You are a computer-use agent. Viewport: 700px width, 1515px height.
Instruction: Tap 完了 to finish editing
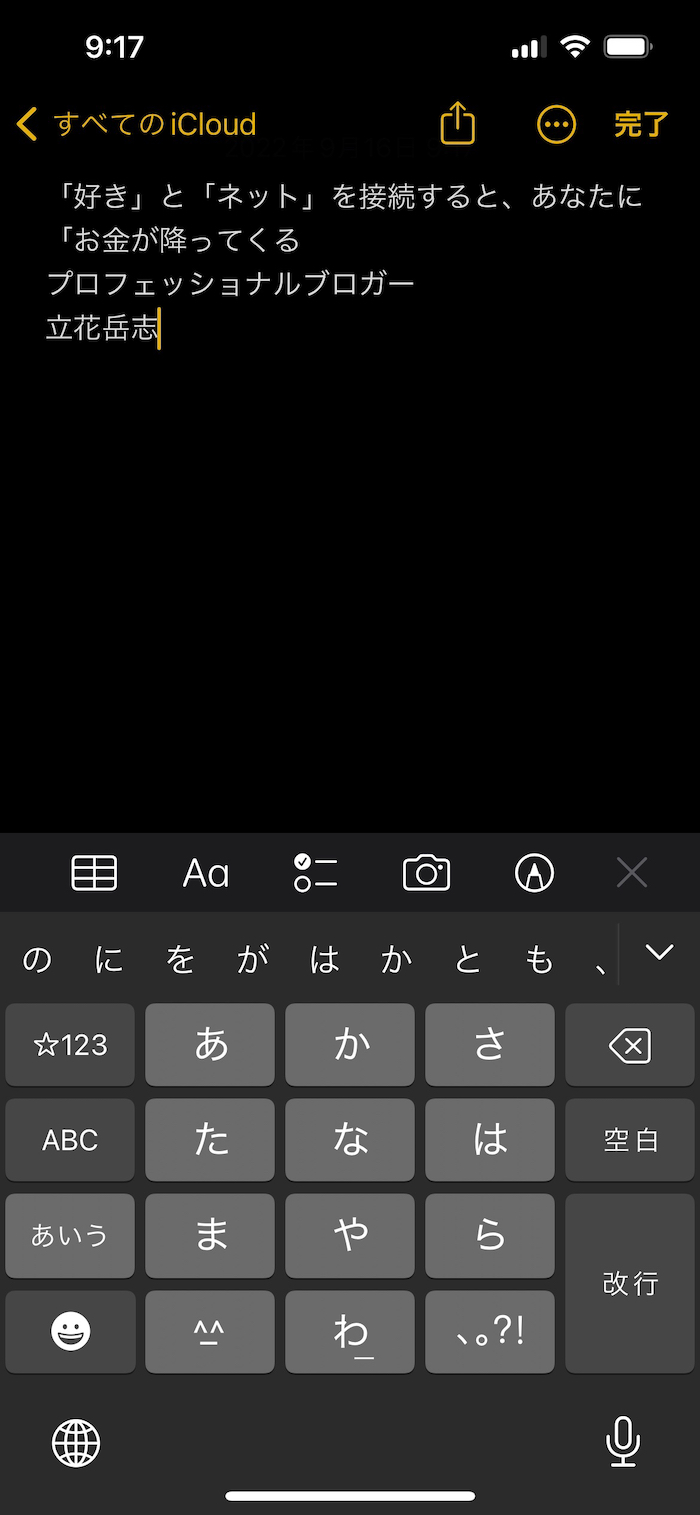pos(640,125)
